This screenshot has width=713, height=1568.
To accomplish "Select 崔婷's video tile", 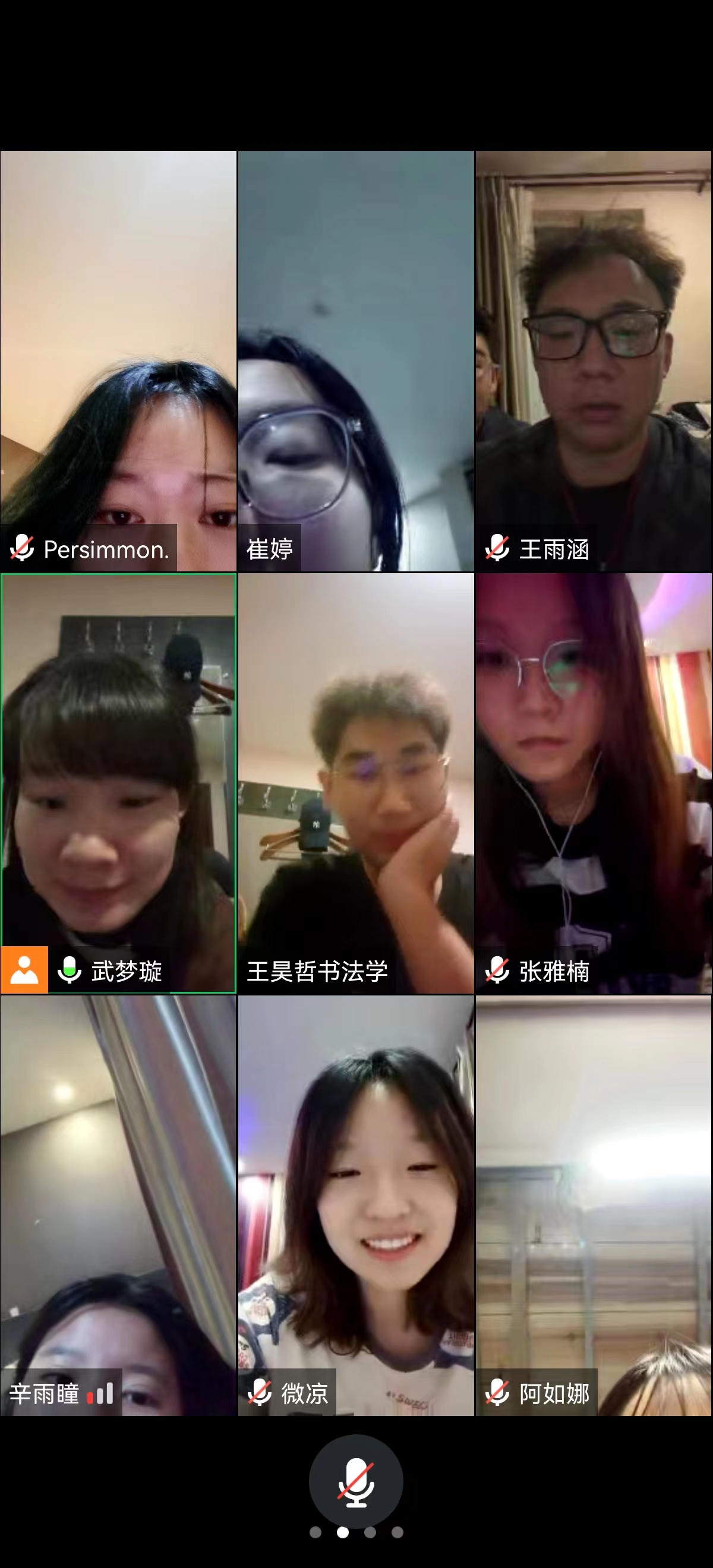I will tap(355, 361).
